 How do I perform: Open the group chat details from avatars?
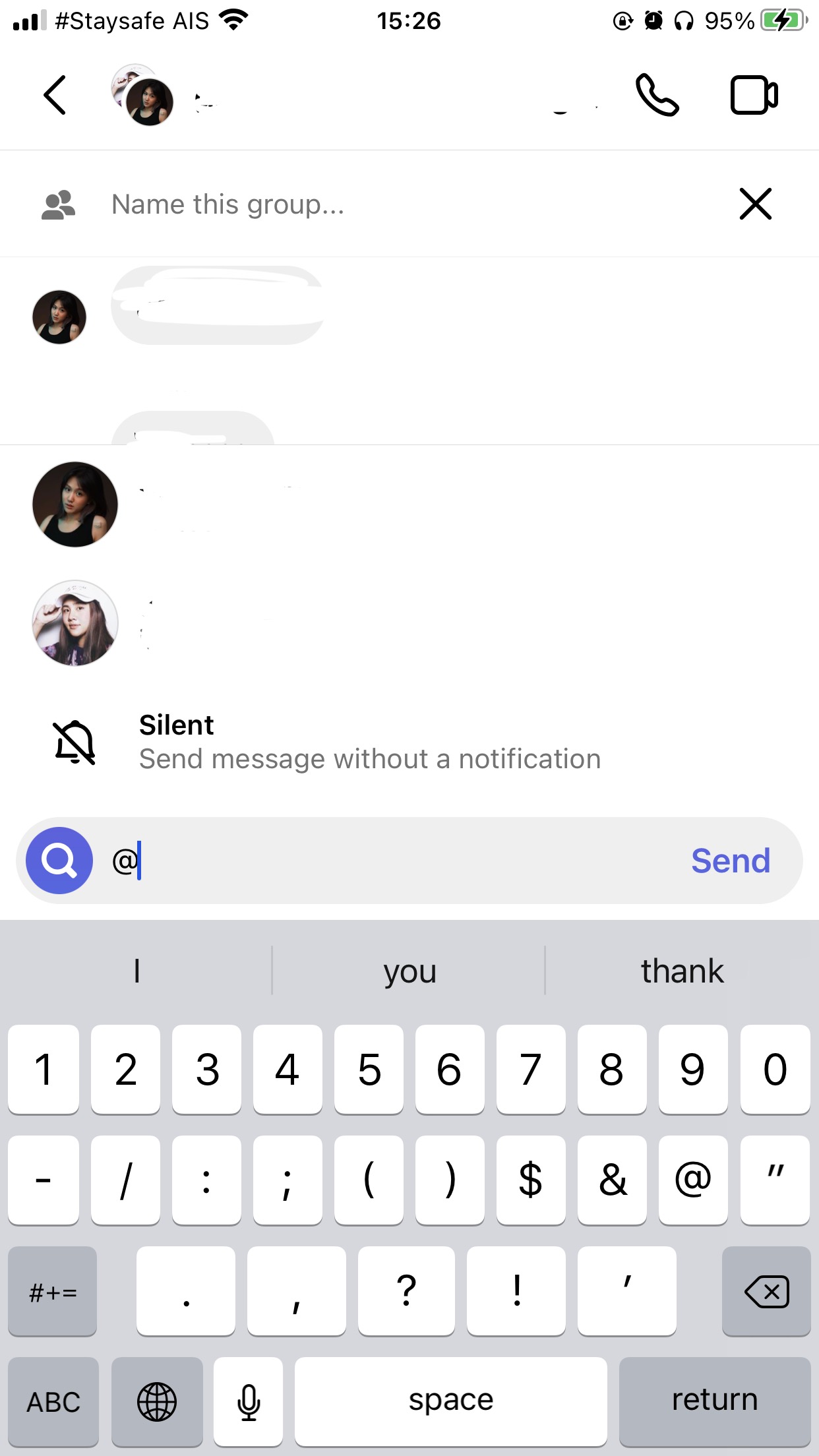point(142,96)
